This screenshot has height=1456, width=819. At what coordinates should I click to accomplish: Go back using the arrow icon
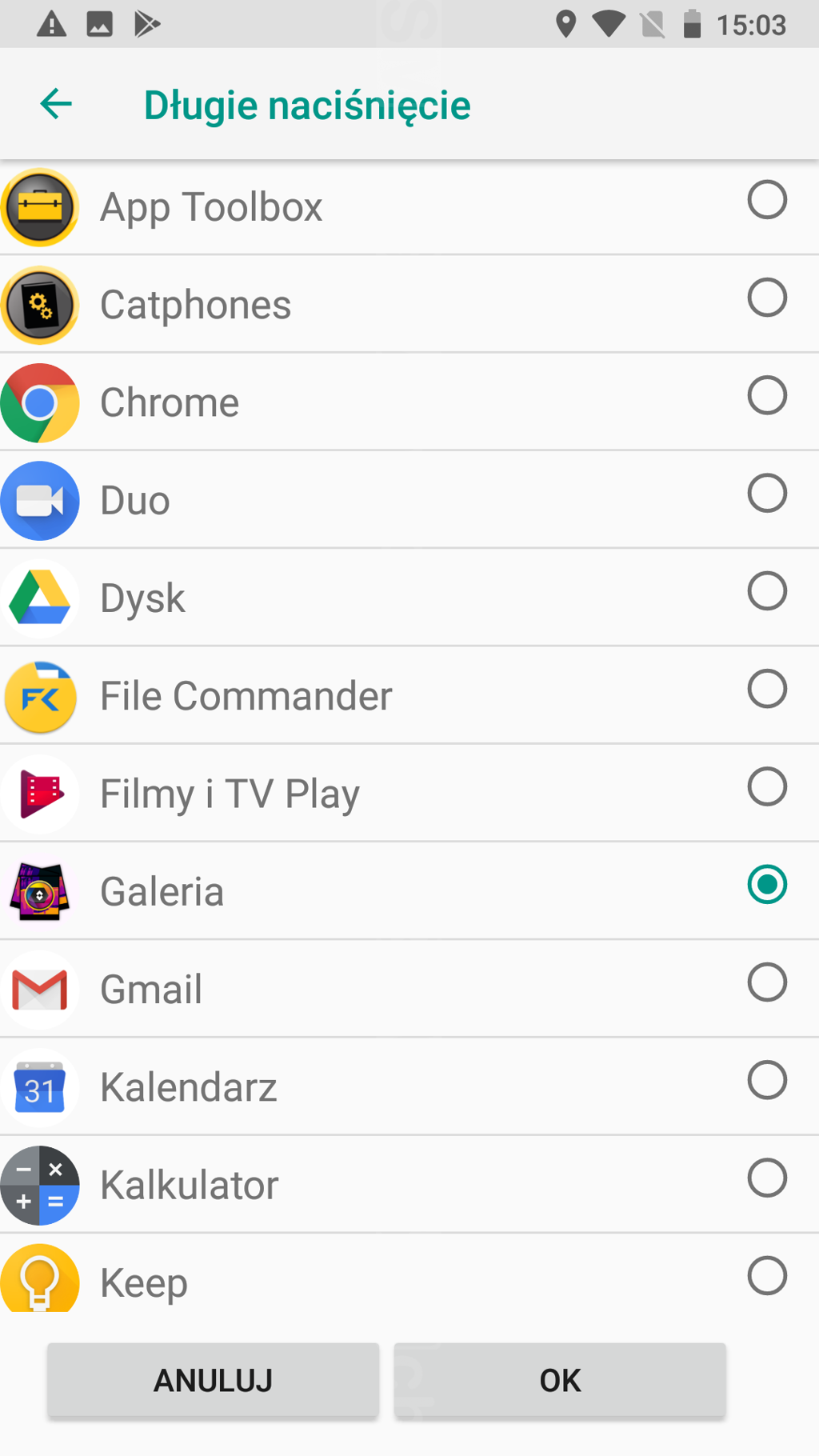click(x=56, y=104)
